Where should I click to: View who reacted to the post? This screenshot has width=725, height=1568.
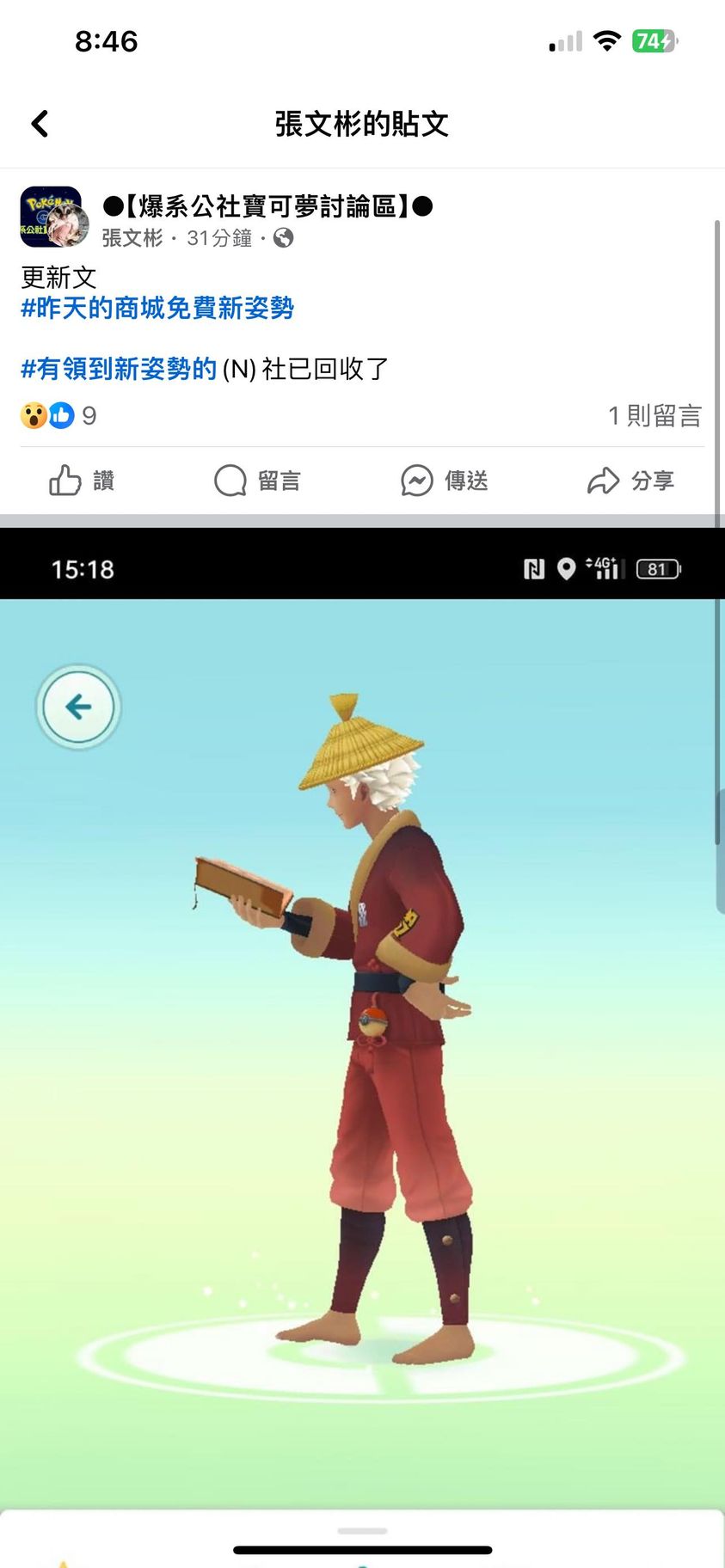click(x=58, y=416)
